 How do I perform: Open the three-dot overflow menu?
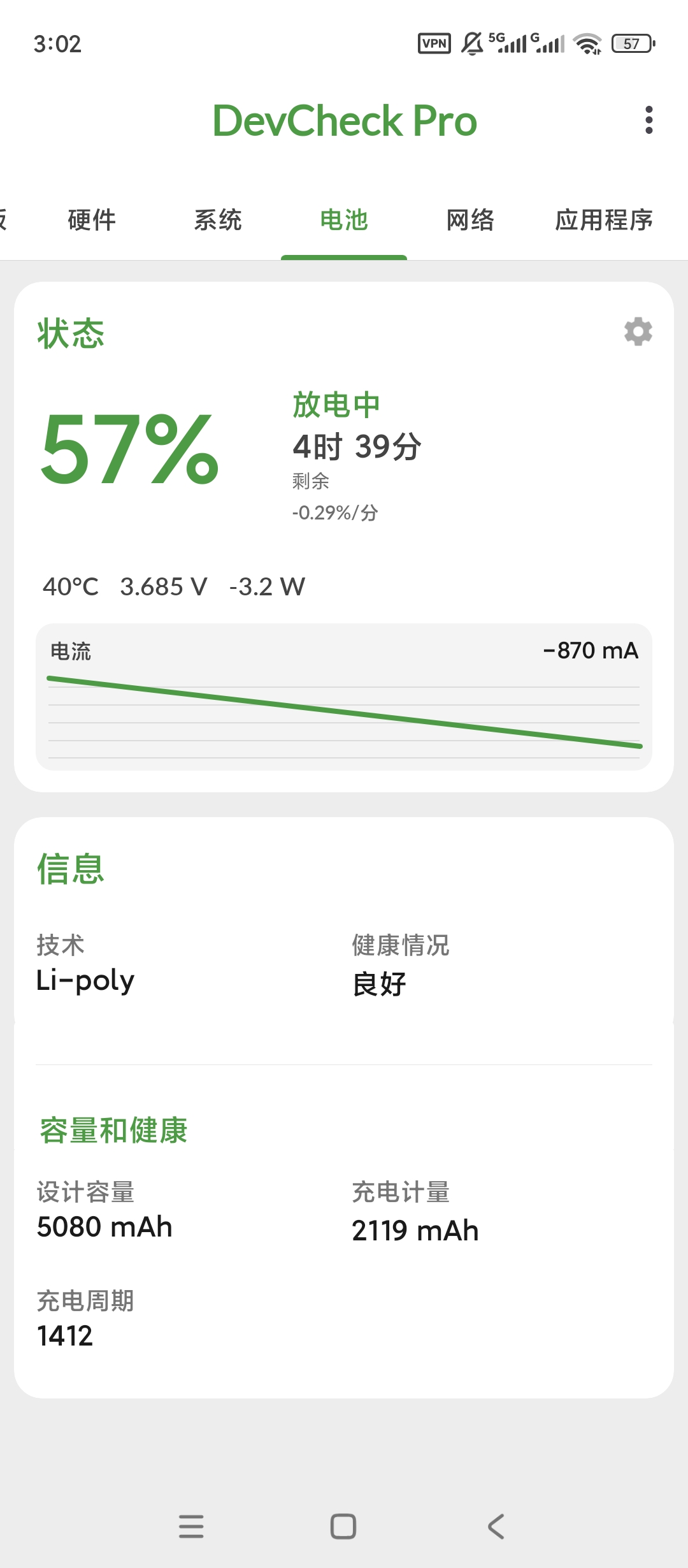(x=649, y=120)
